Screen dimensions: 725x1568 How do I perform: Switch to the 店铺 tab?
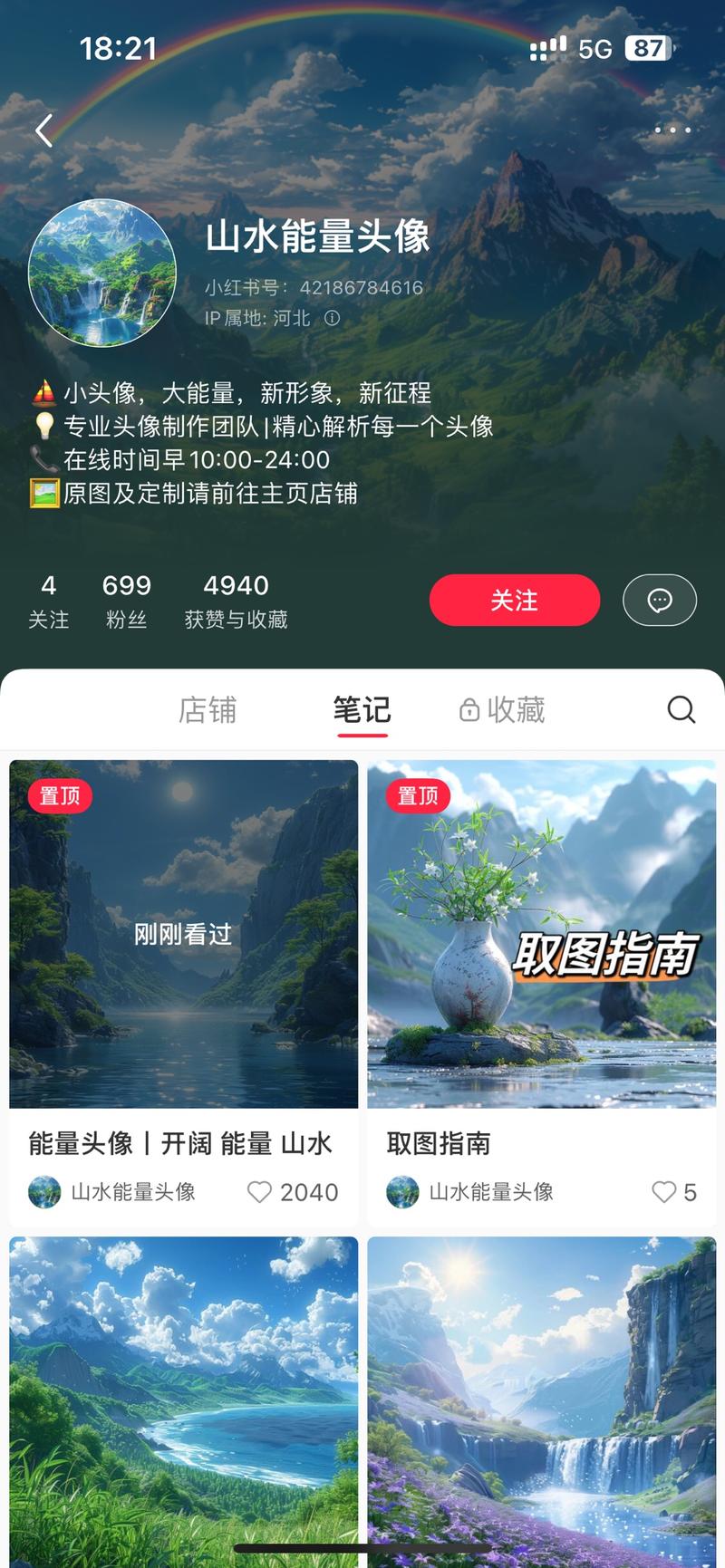click(208, 710)
